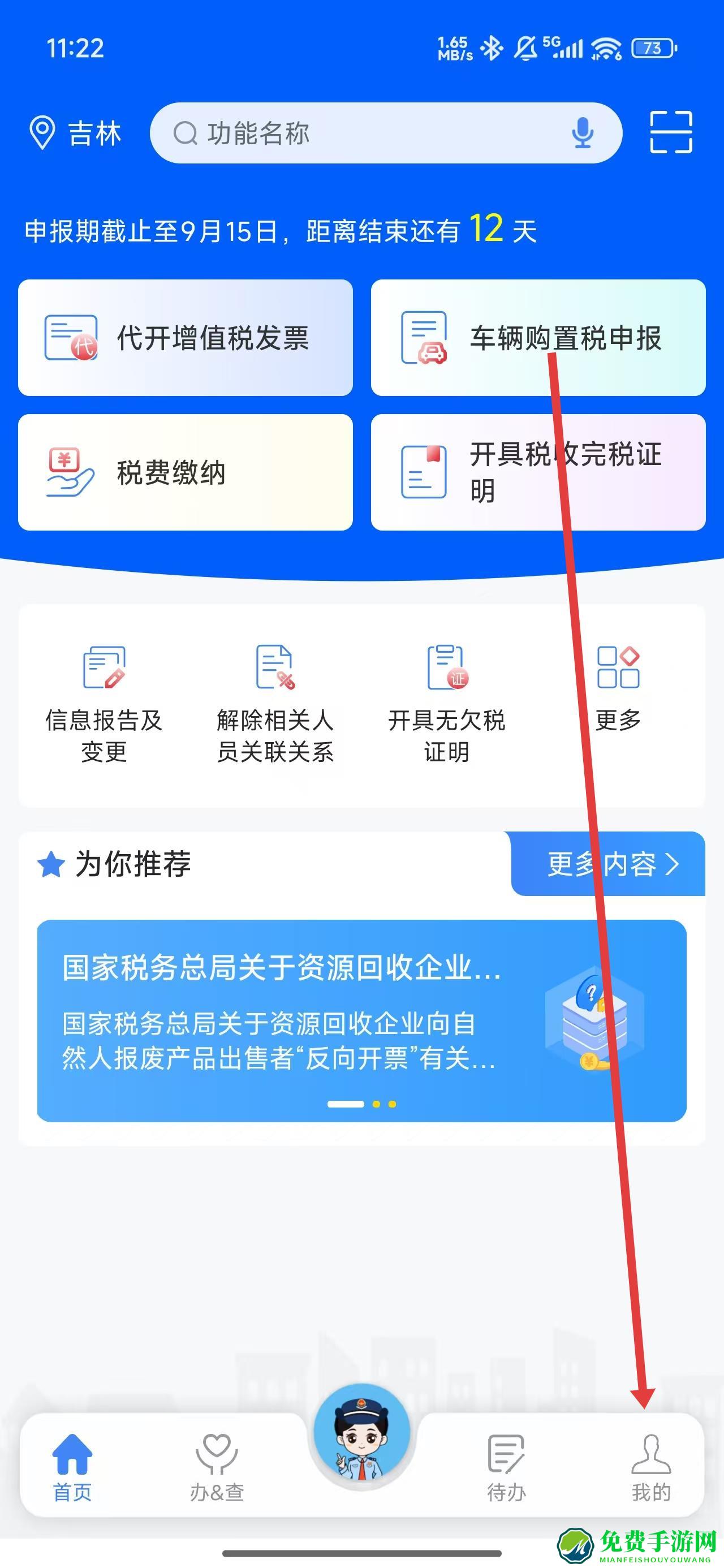This screenshot has width=724, height=1568.
Task: Select 信息报告及变更
Action: 104,703
